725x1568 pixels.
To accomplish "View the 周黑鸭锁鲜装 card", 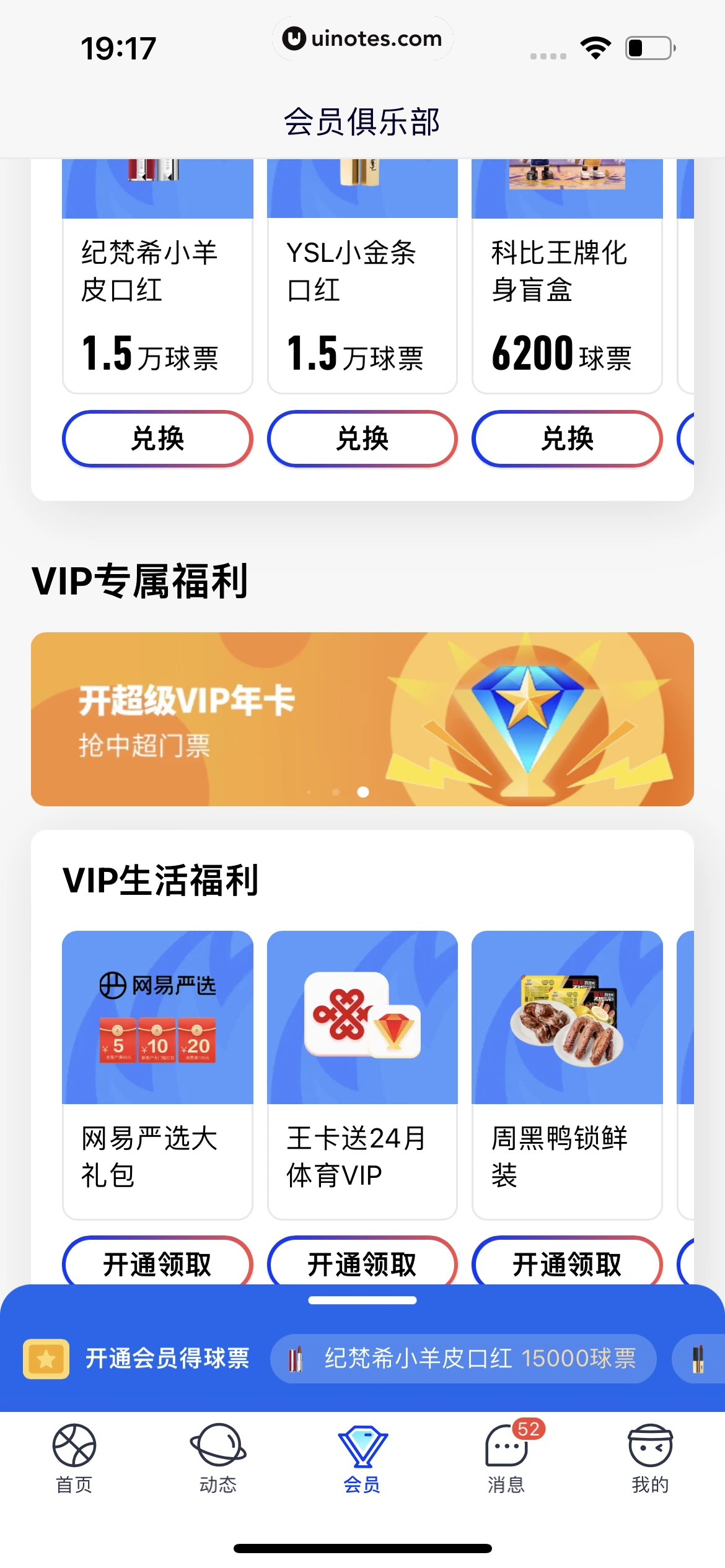I will tap(567, 1074).
